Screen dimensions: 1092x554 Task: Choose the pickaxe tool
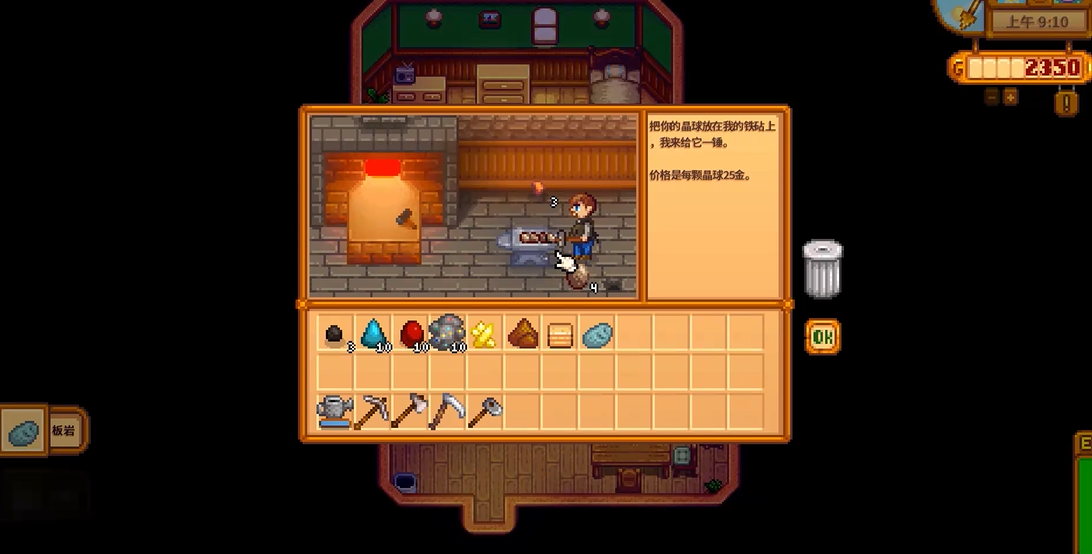pos(372,410)
